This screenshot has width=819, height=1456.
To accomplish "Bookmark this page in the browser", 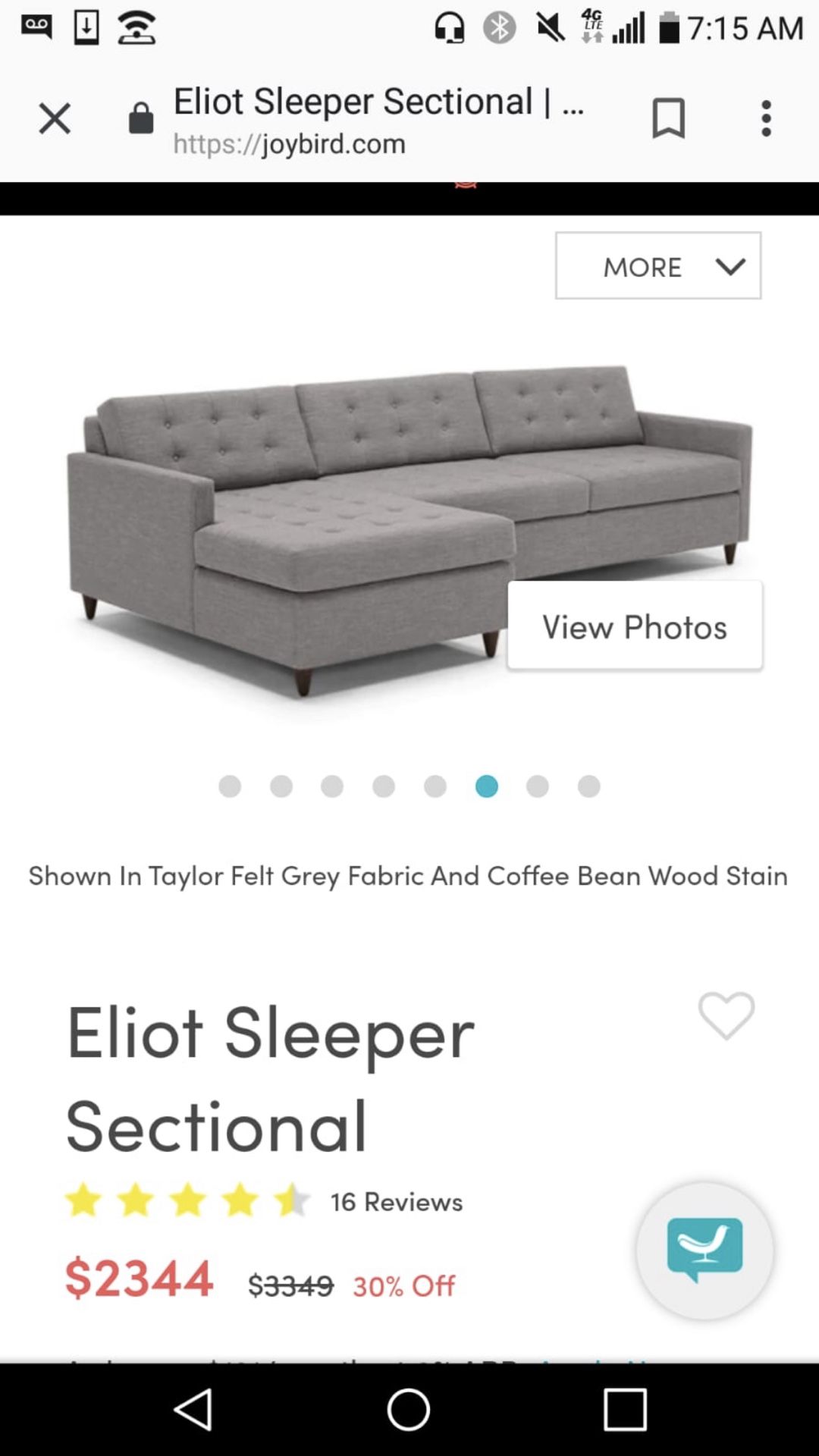I will 670,118.
